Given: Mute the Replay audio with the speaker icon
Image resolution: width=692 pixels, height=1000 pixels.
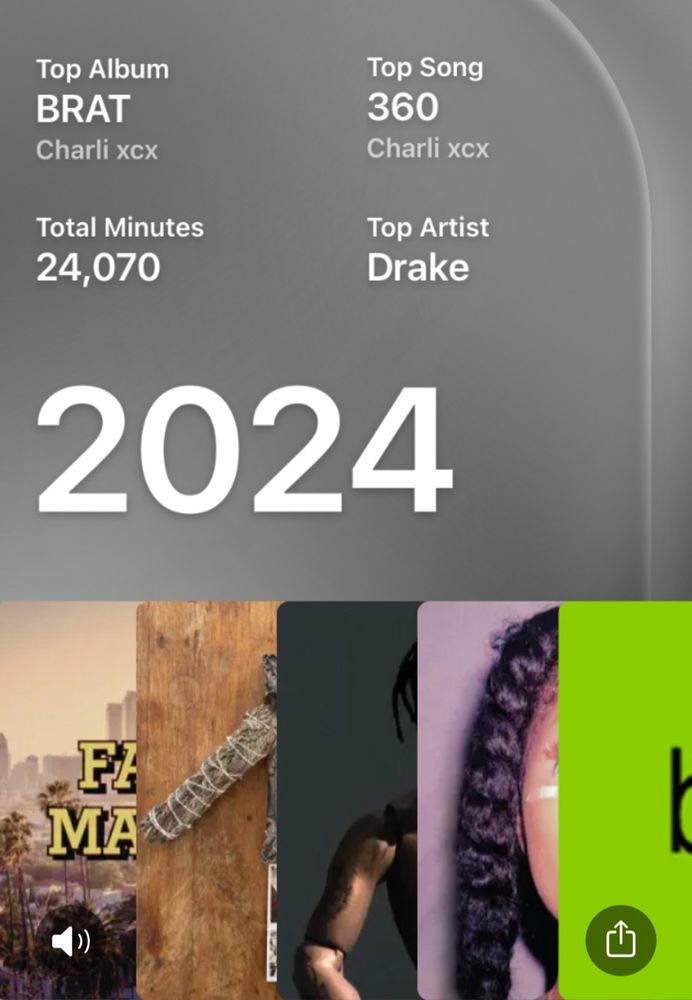Looking at the screenshot, I should click(x=71, y=941).
